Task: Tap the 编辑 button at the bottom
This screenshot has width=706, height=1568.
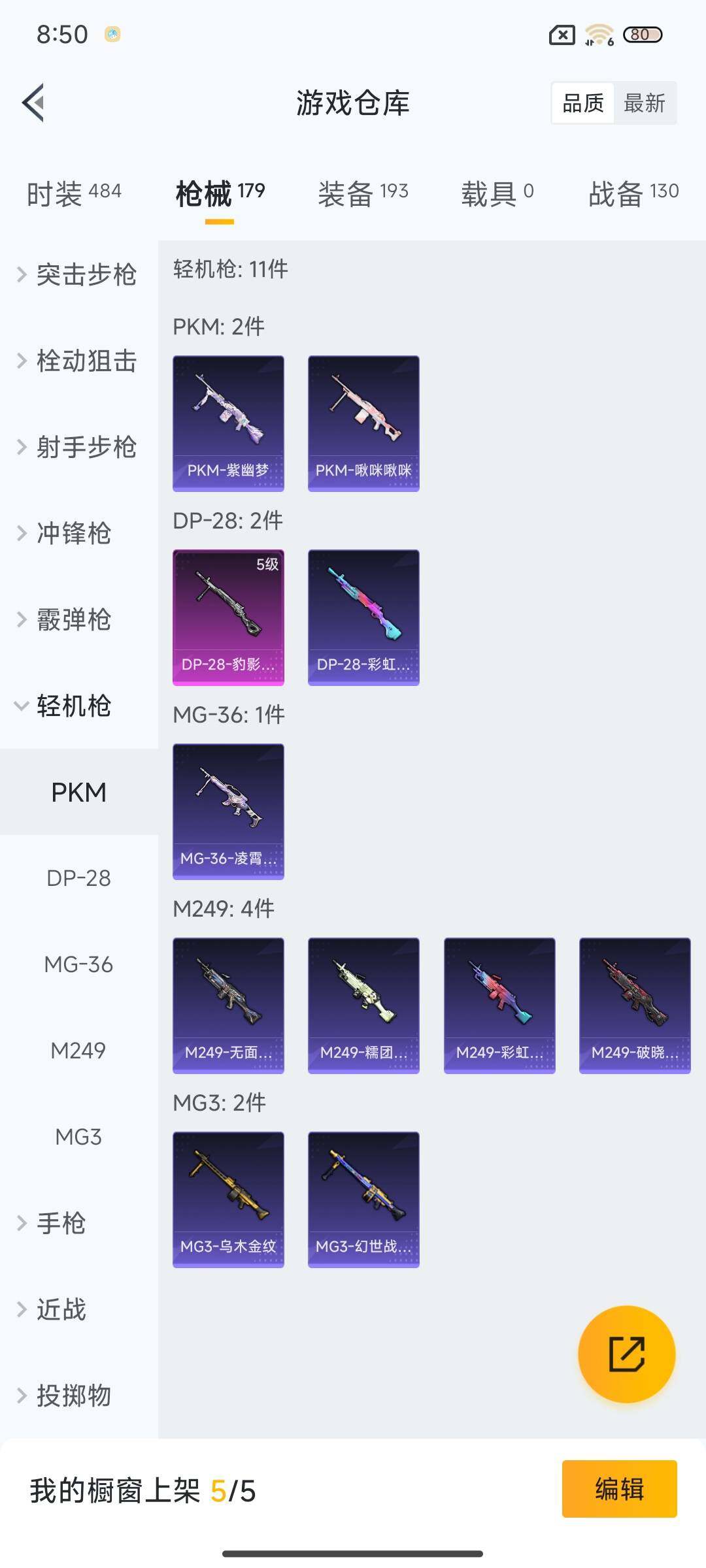Action: click(618, 1490)
